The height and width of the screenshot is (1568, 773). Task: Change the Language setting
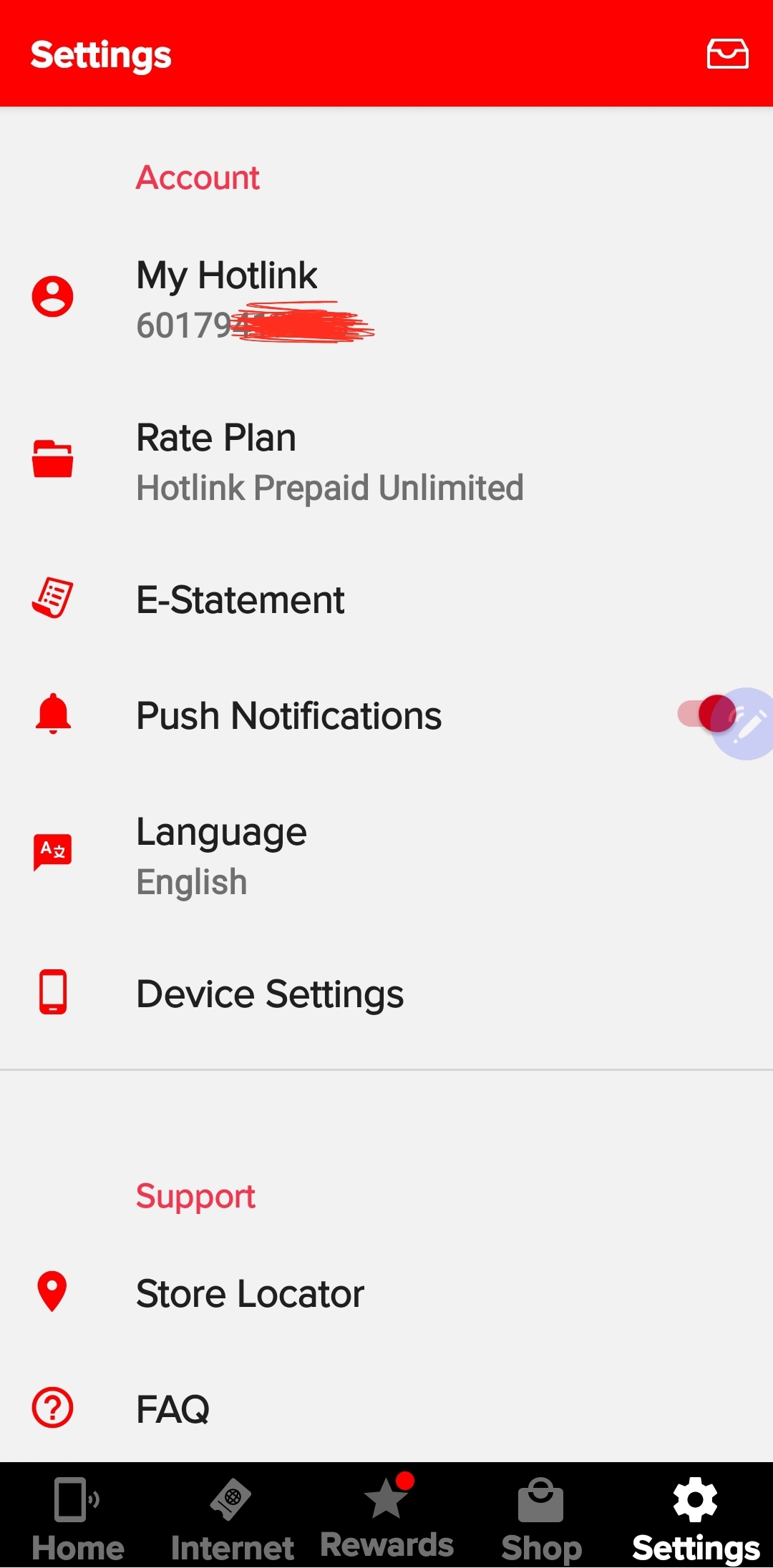pyautogui.click(x=386, y=855)
